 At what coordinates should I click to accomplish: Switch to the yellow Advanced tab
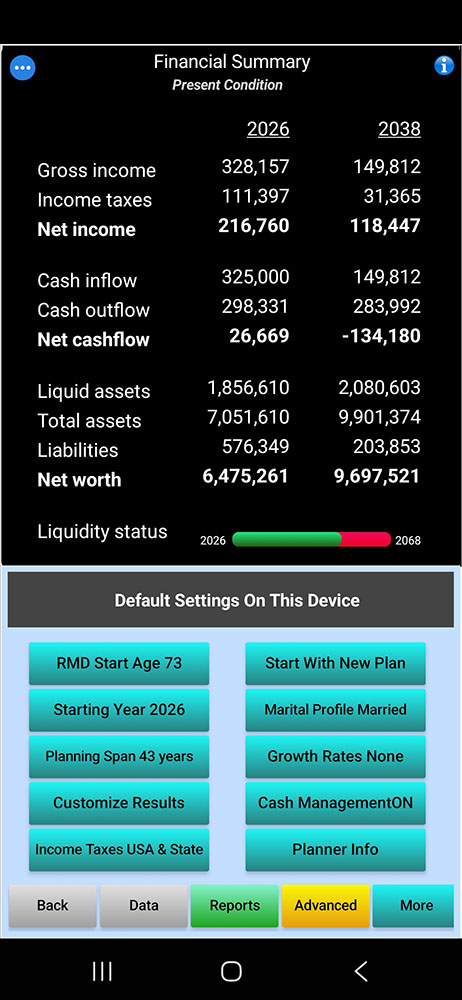[325, 906]
